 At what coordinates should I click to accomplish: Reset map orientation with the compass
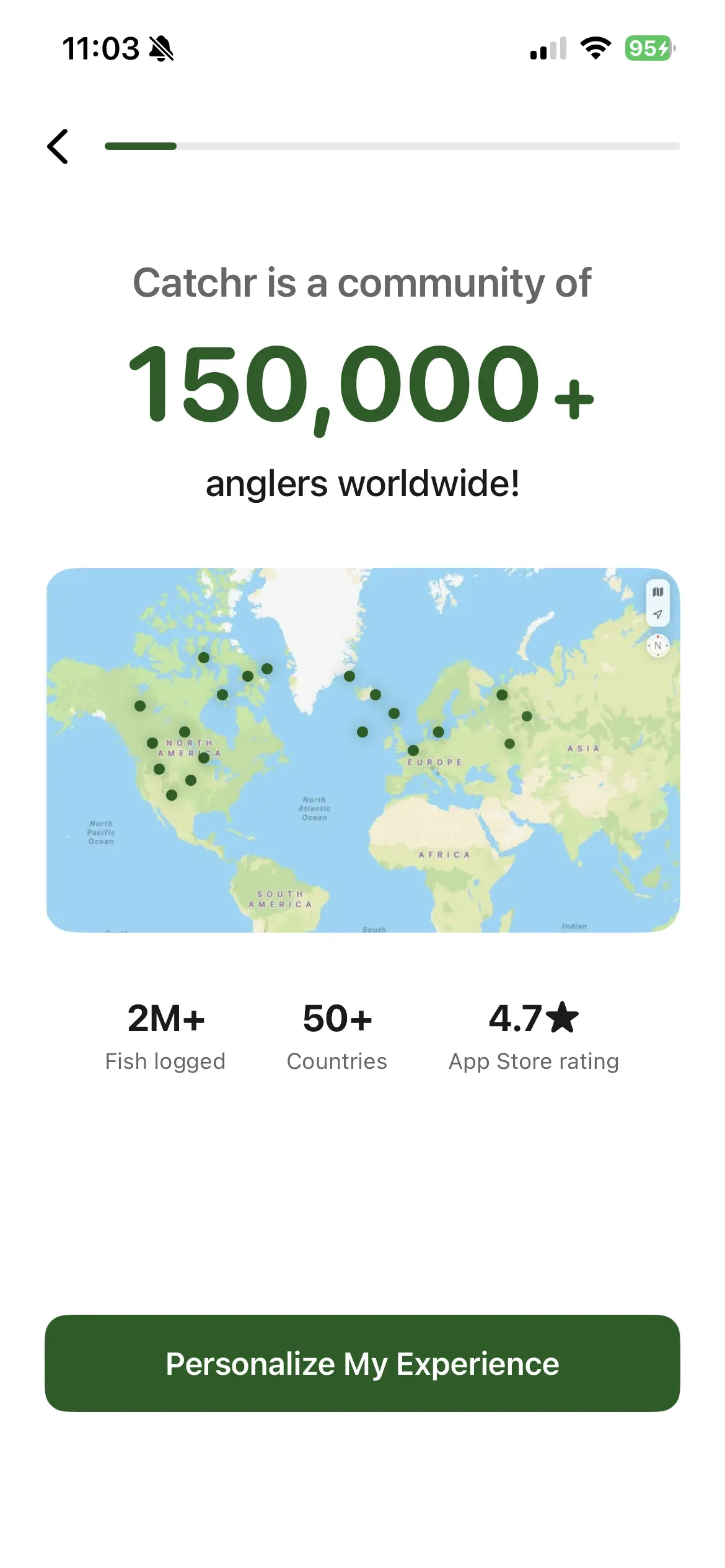(657, 645)
